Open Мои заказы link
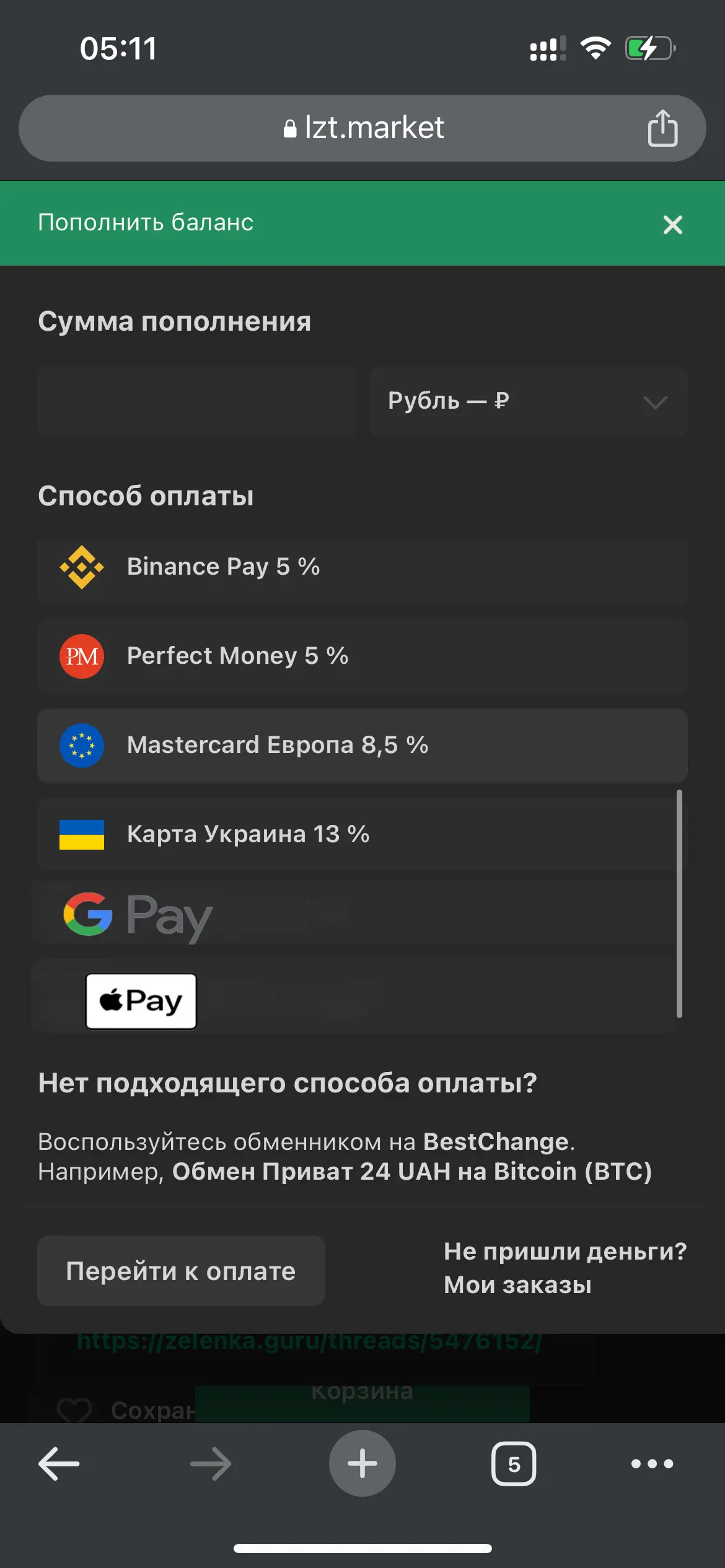The image size is (725, 1568). coord(517,1285)
